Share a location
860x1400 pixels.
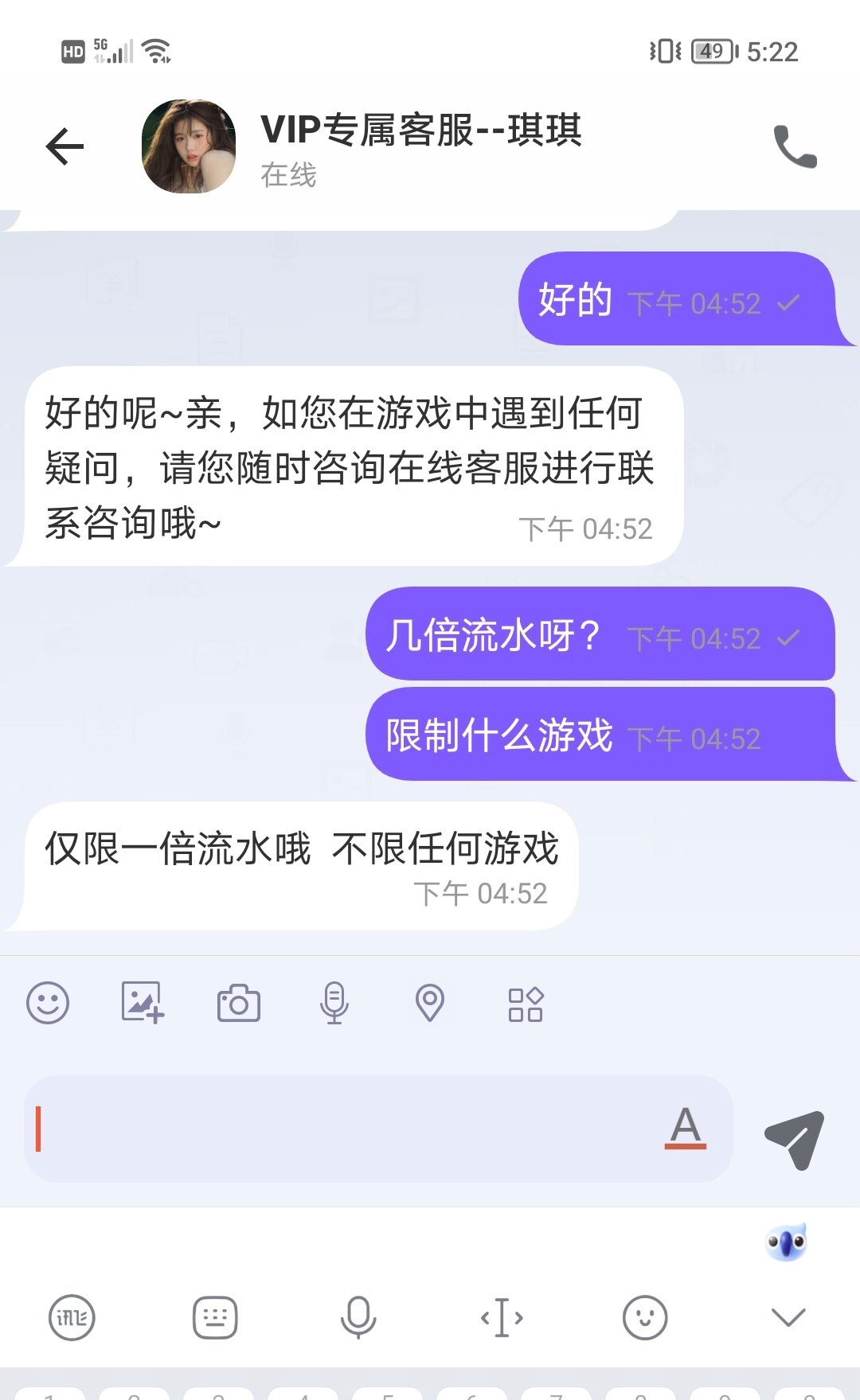(430, 1002)
